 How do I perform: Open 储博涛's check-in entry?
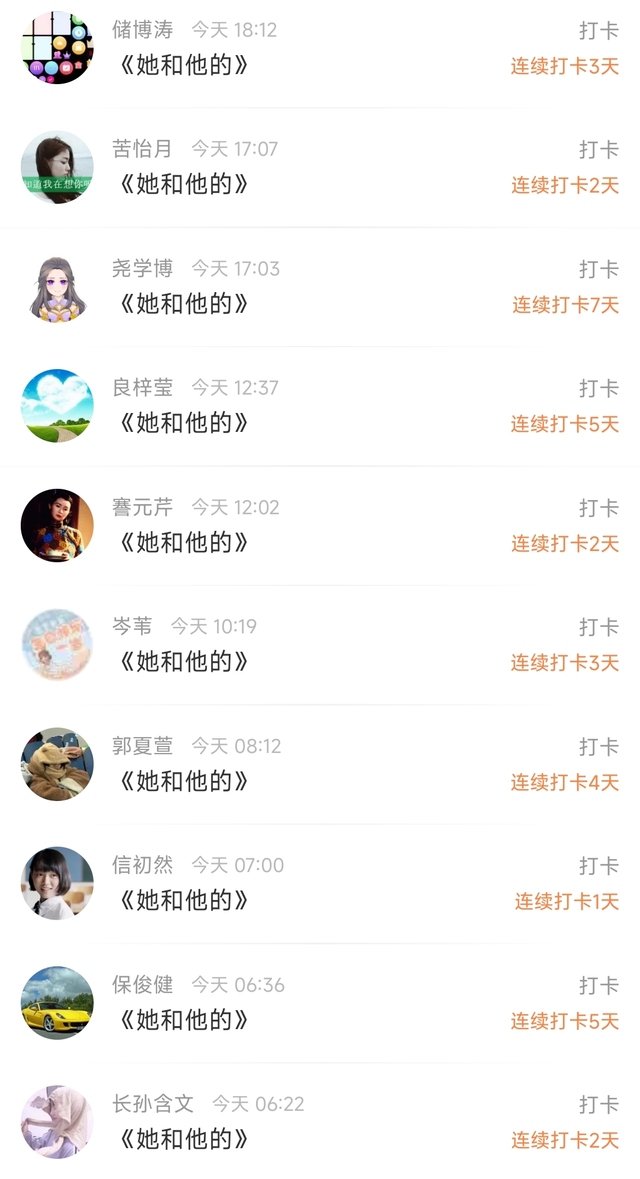click(x=320, y=48)
